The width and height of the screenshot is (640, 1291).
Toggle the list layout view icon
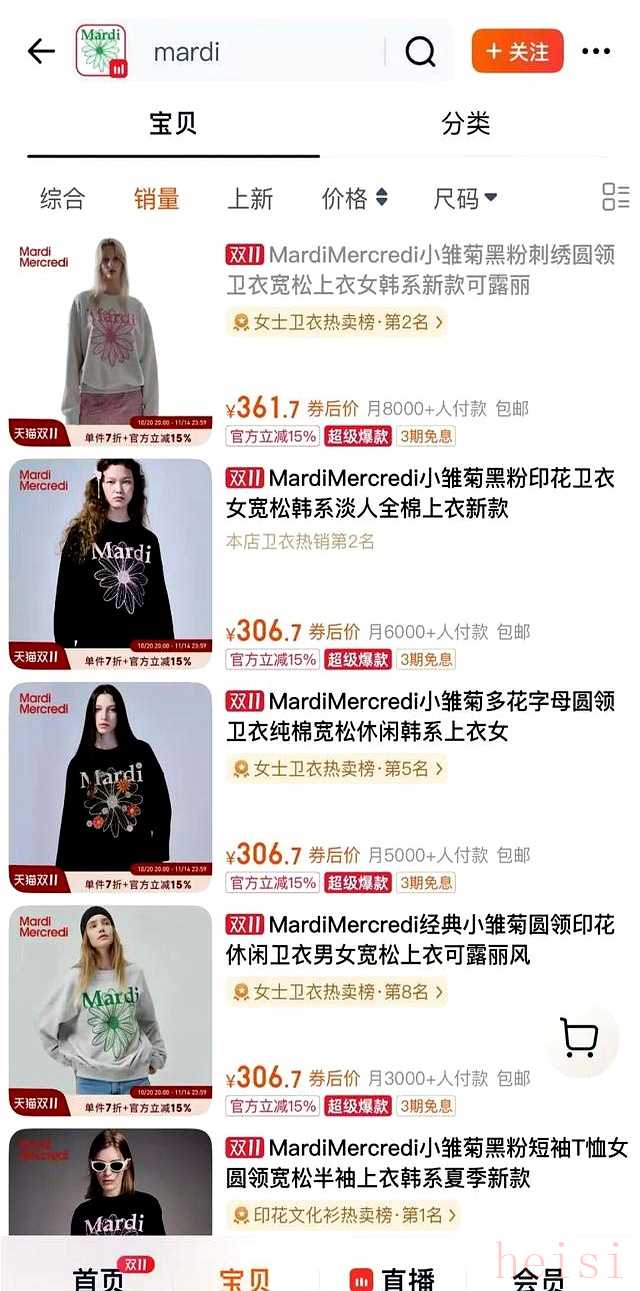pyautogui.click(x=615, y=197)
